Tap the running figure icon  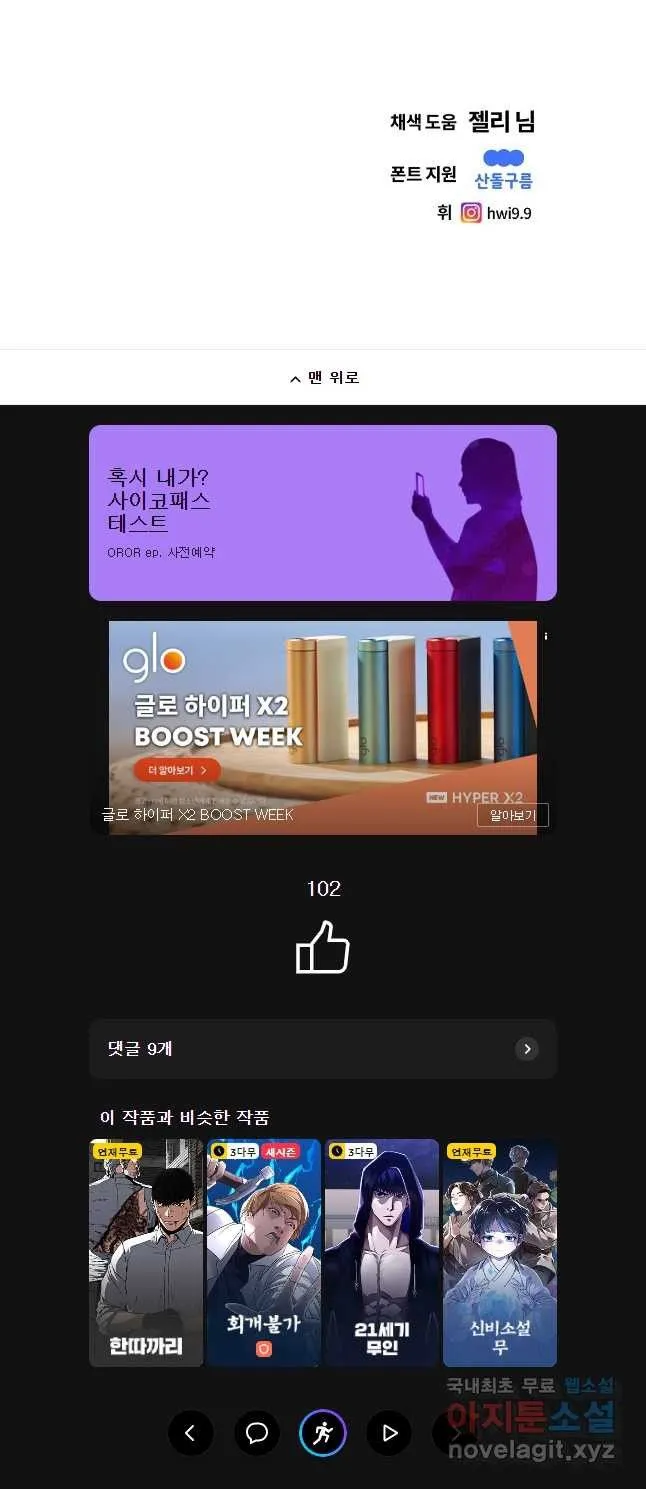(x=323, y=1434)
